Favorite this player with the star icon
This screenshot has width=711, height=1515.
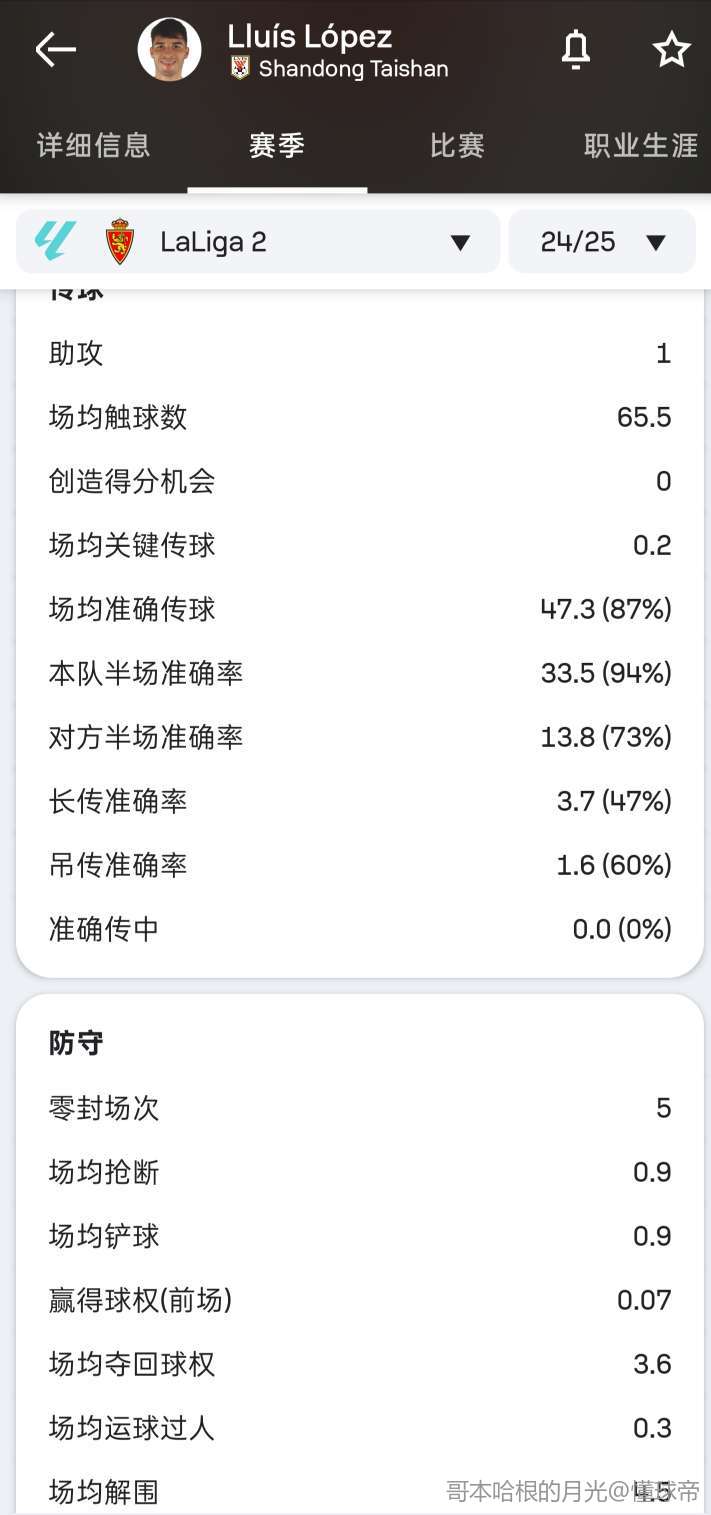[672, 49]
